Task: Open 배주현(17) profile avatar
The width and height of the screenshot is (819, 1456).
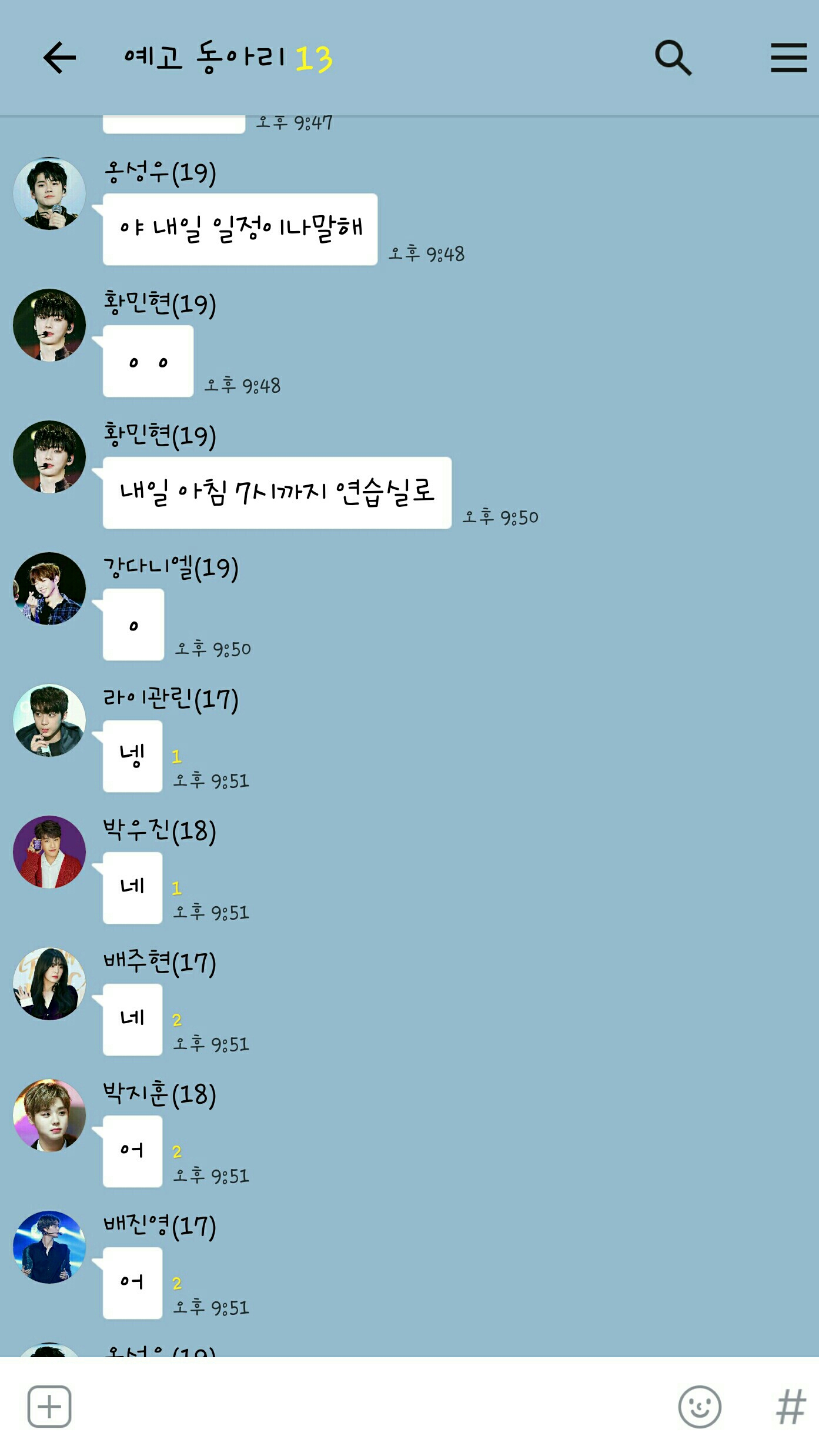Action: [x=49, y=984]
